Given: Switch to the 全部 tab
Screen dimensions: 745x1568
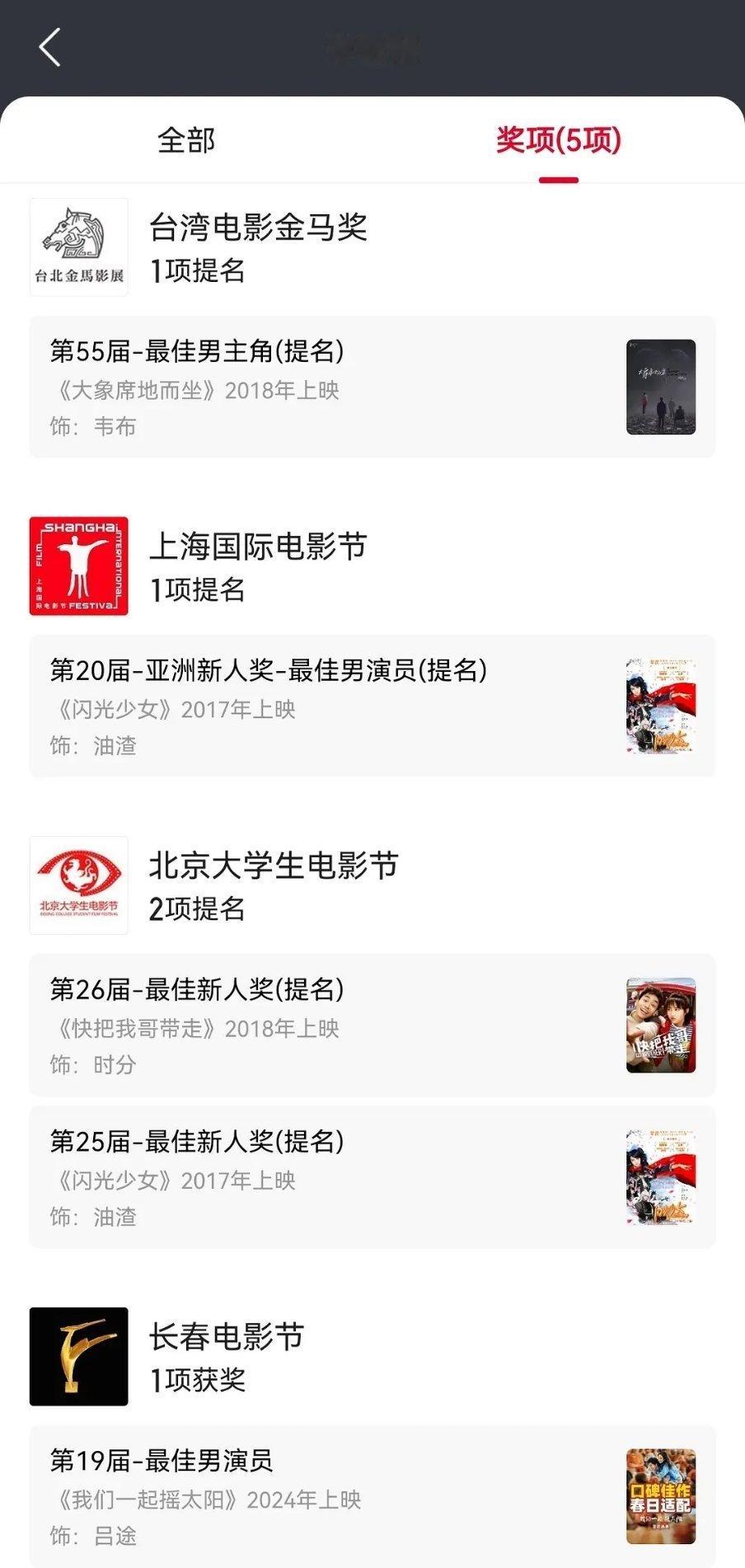Looking at the screenshot, I should click(x=185, y=142).
